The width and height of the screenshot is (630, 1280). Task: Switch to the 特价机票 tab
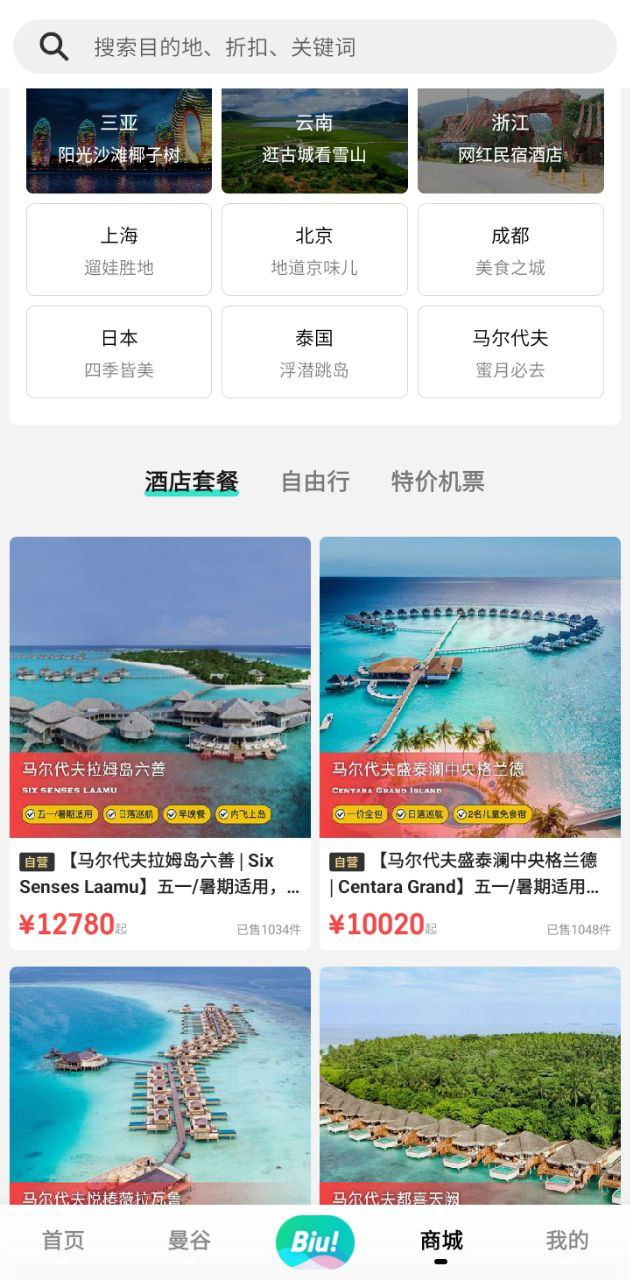click(437, 481)
